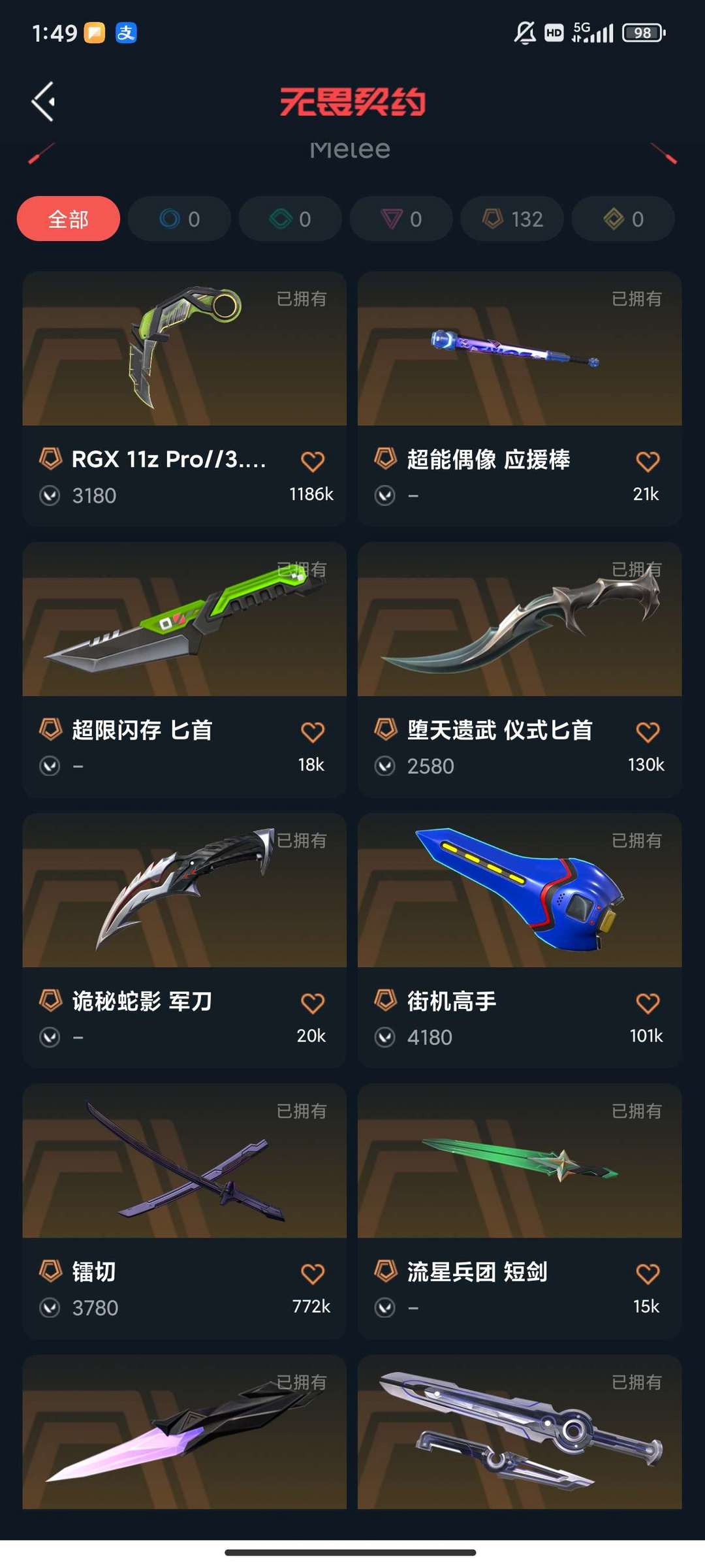Filter by the green diamond tier chip

pos(290,219)
